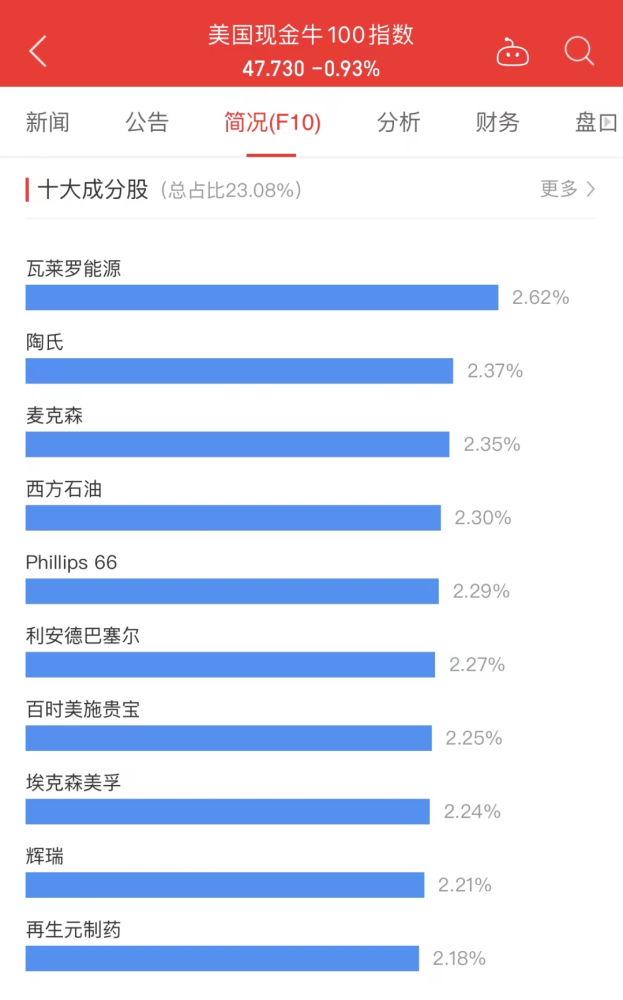
Task: Go back using the header arrow
Action: [x=38, y=51]
